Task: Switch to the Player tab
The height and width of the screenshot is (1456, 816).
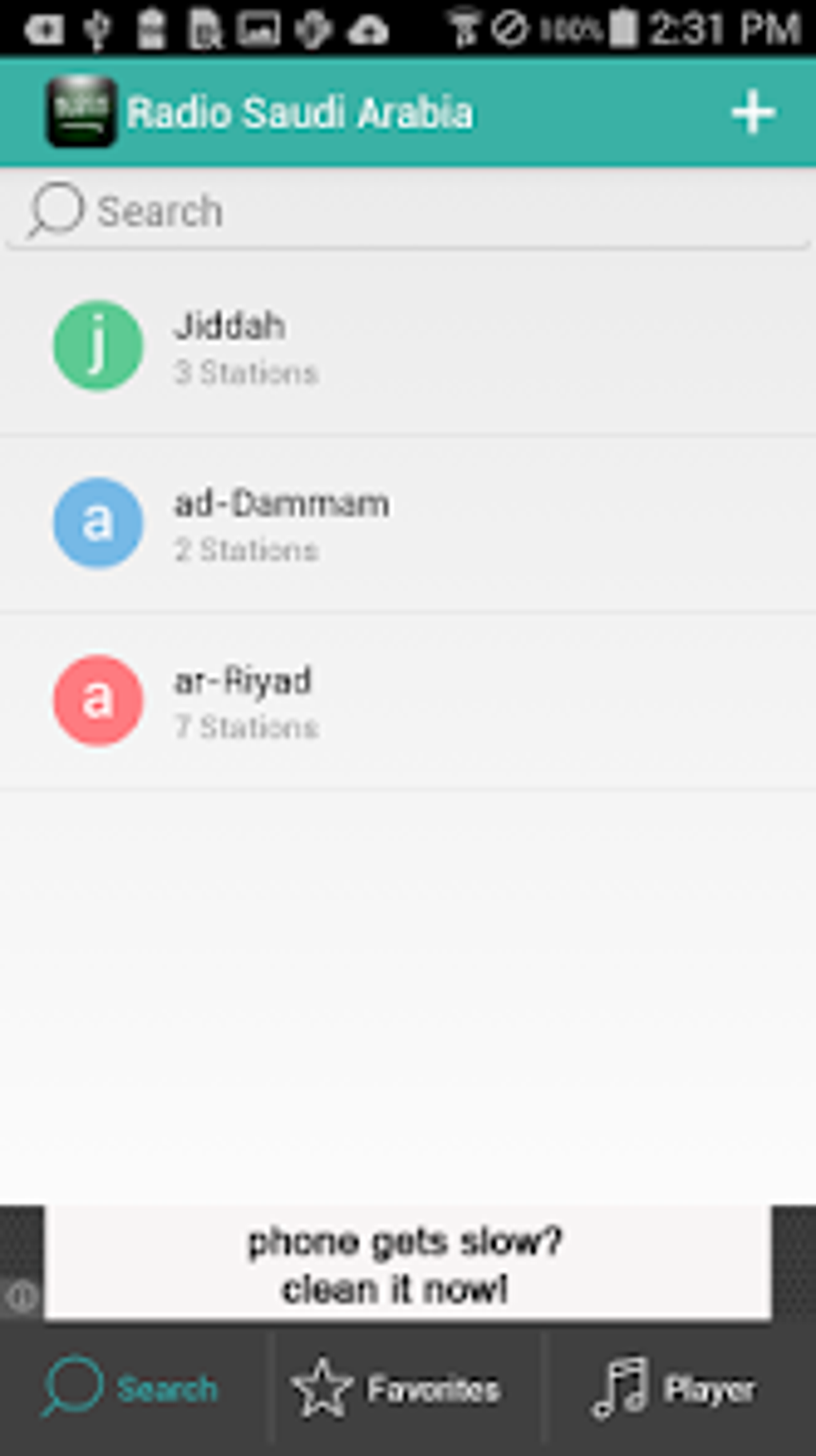Action: (676, 1389)
